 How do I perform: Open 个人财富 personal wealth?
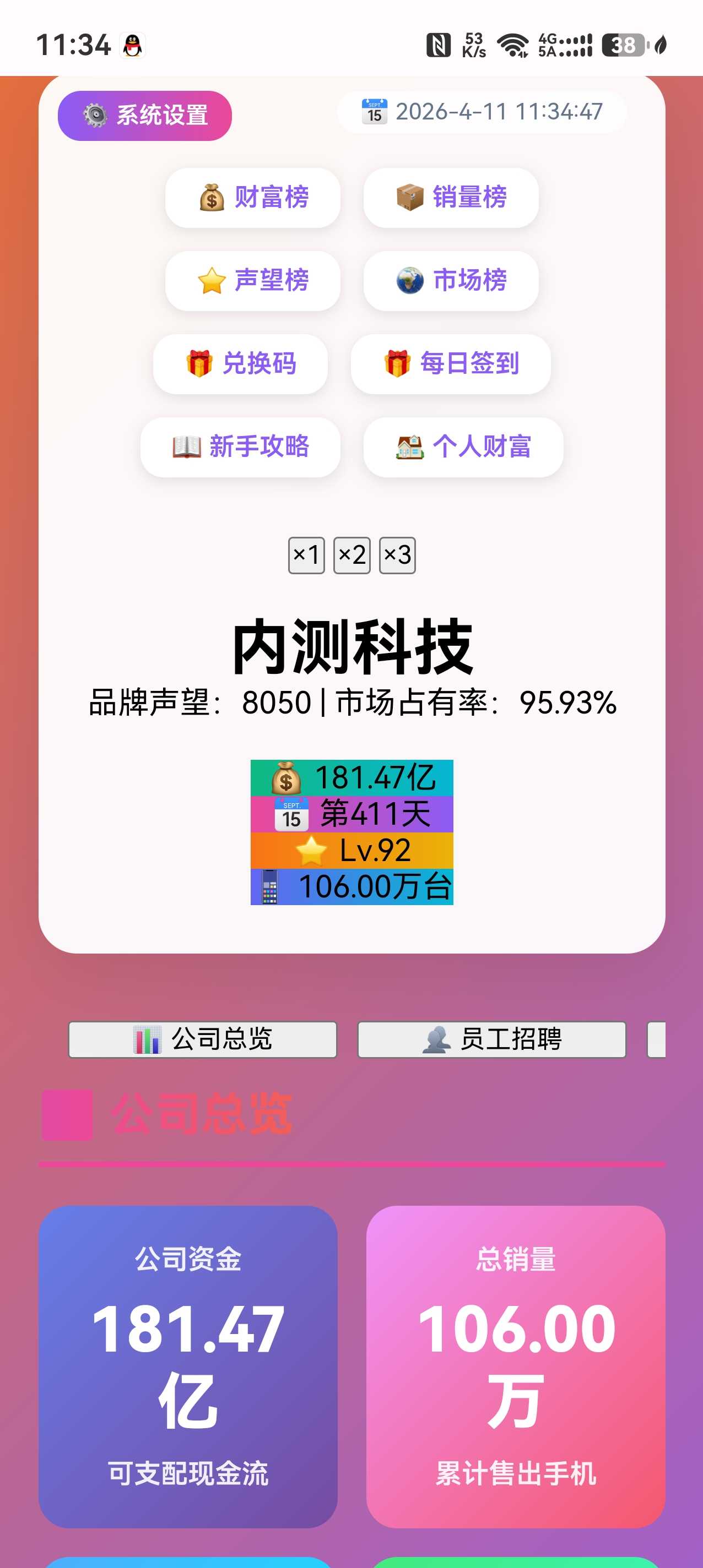click(463, 447)
